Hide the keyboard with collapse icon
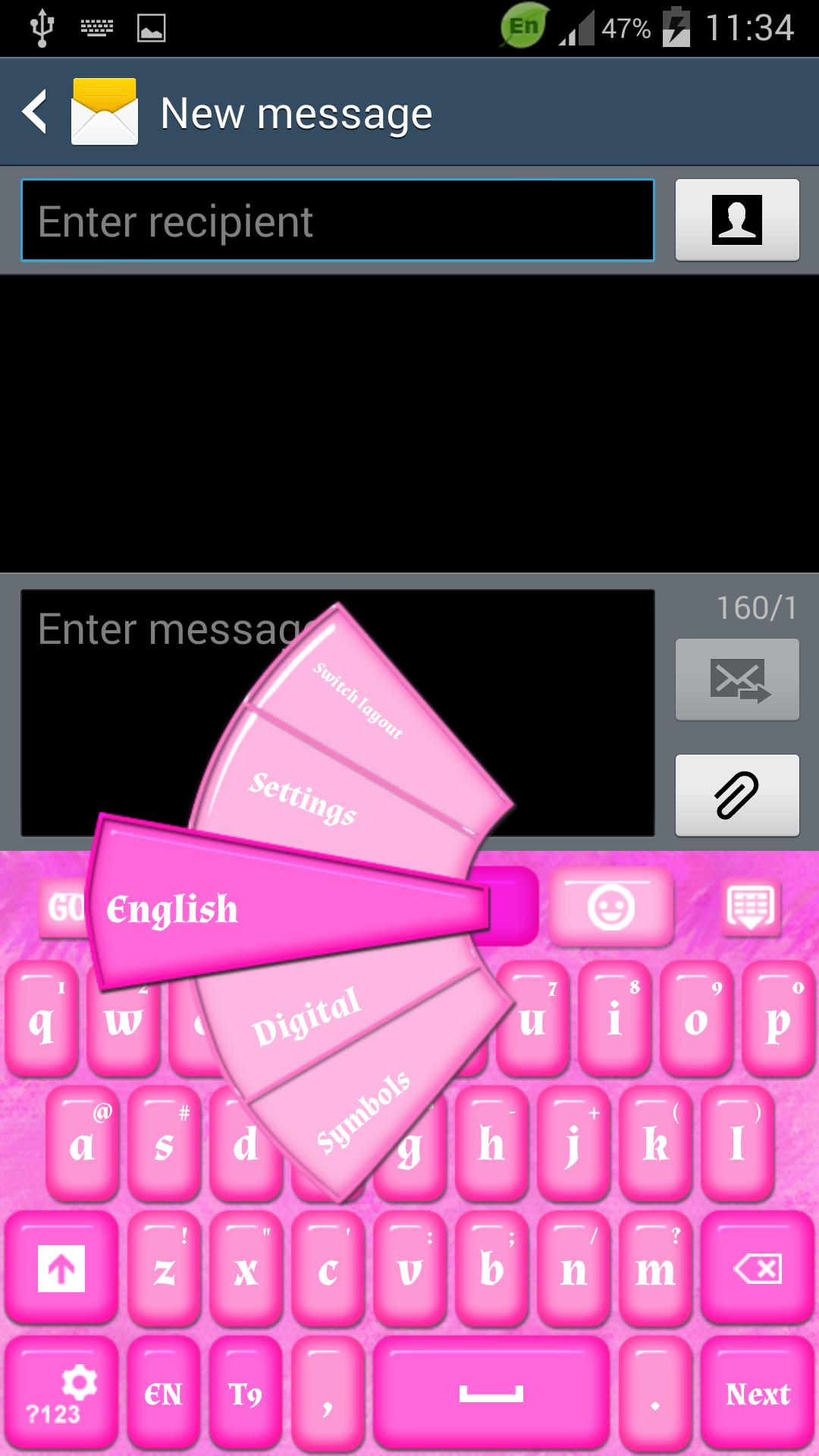The image size is (819, 1456). point(749,907)
